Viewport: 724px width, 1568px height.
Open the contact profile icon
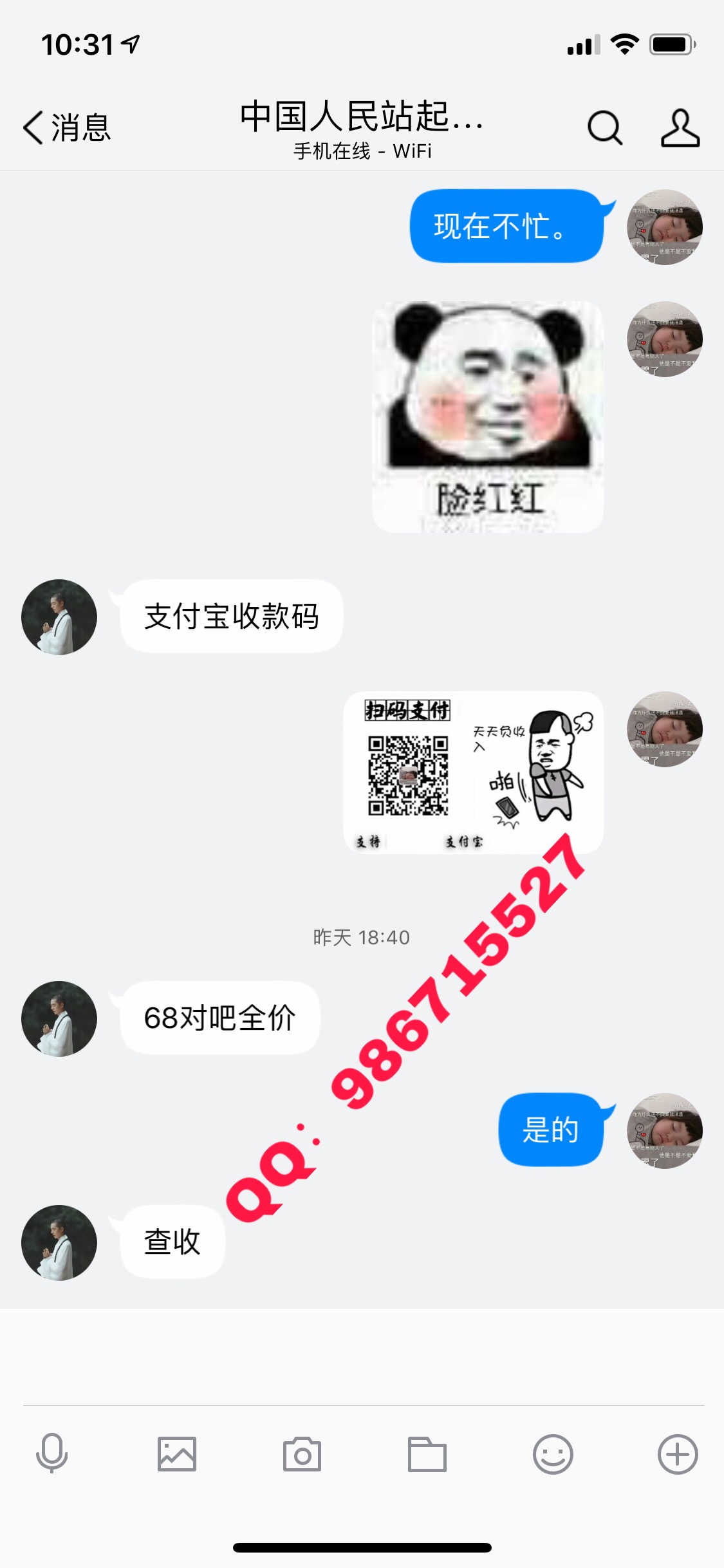pos(680,127)
